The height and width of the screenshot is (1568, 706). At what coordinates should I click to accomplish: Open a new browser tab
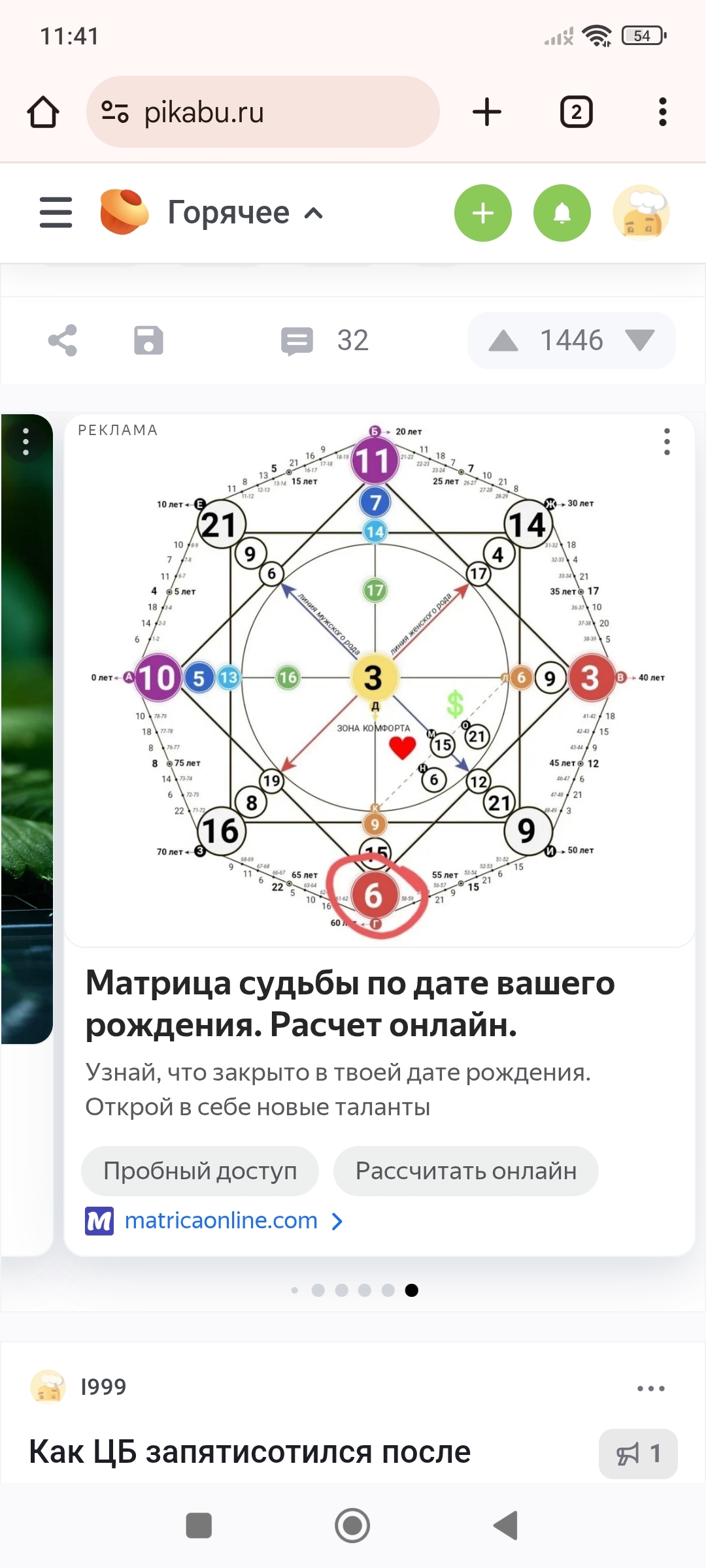point(487,112)
